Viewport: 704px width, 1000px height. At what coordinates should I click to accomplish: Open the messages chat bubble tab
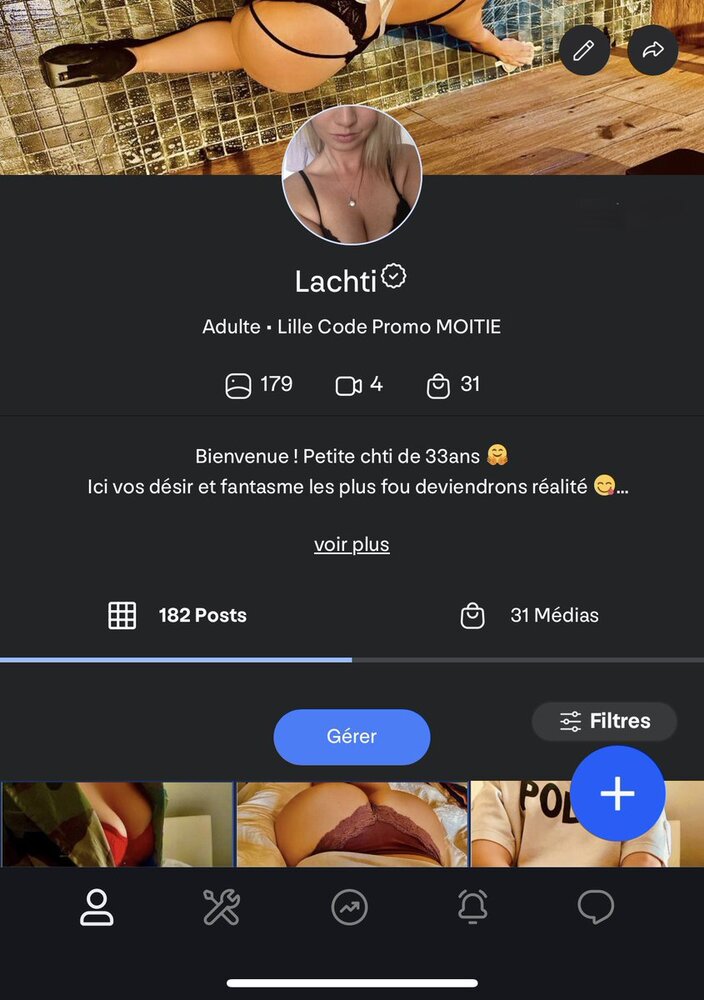pos(595,907)
